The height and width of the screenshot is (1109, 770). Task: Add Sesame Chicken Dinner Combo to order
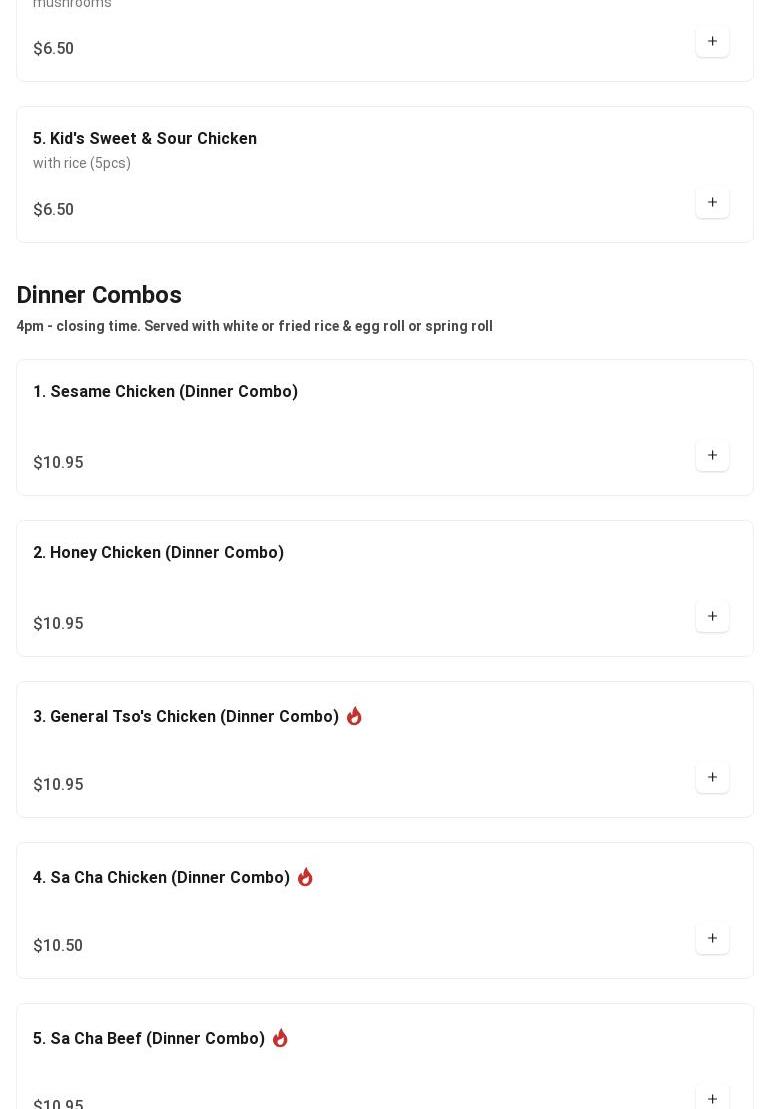(712, 456)
